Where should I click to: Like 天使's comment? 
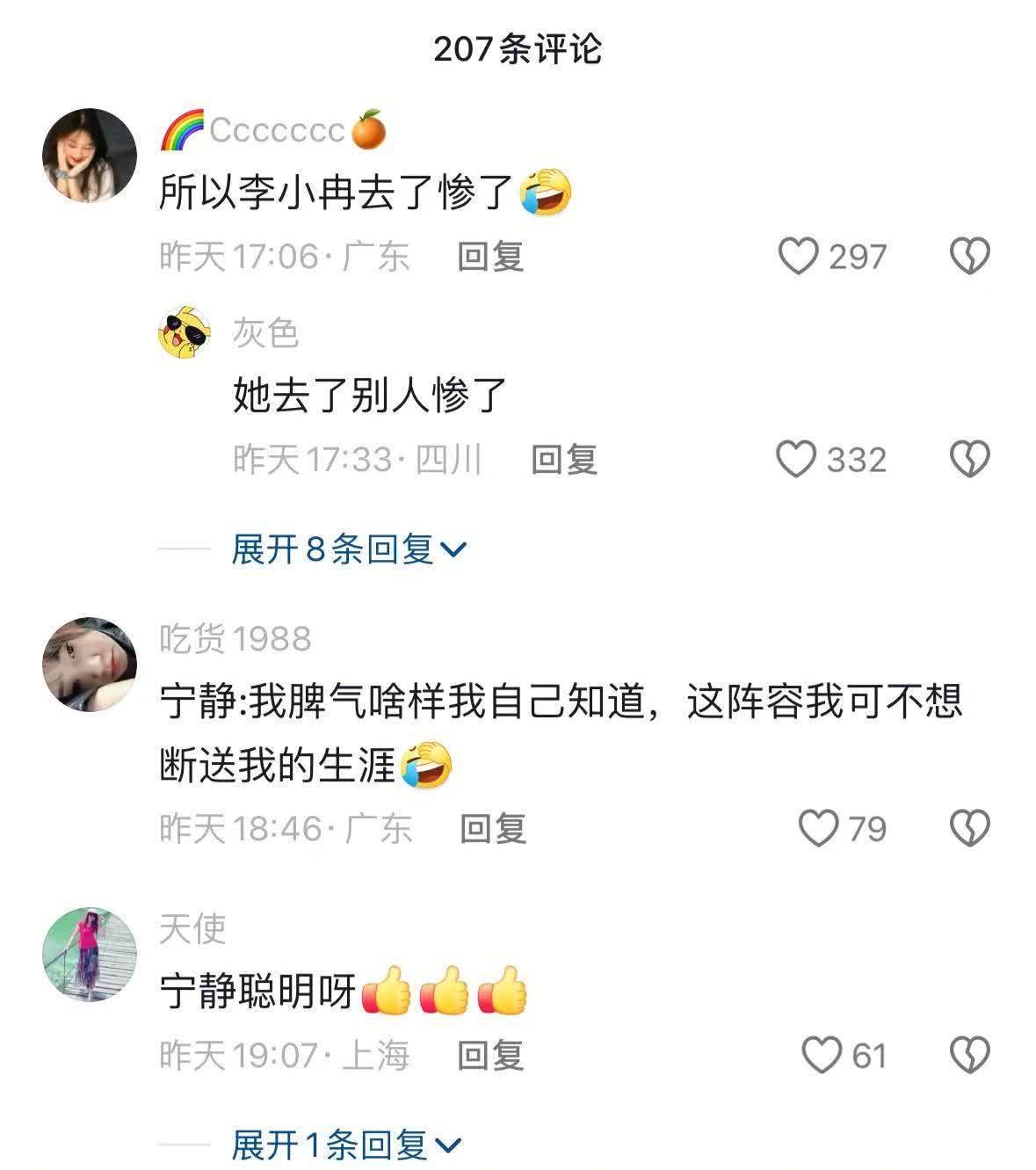click(822, 1055)
